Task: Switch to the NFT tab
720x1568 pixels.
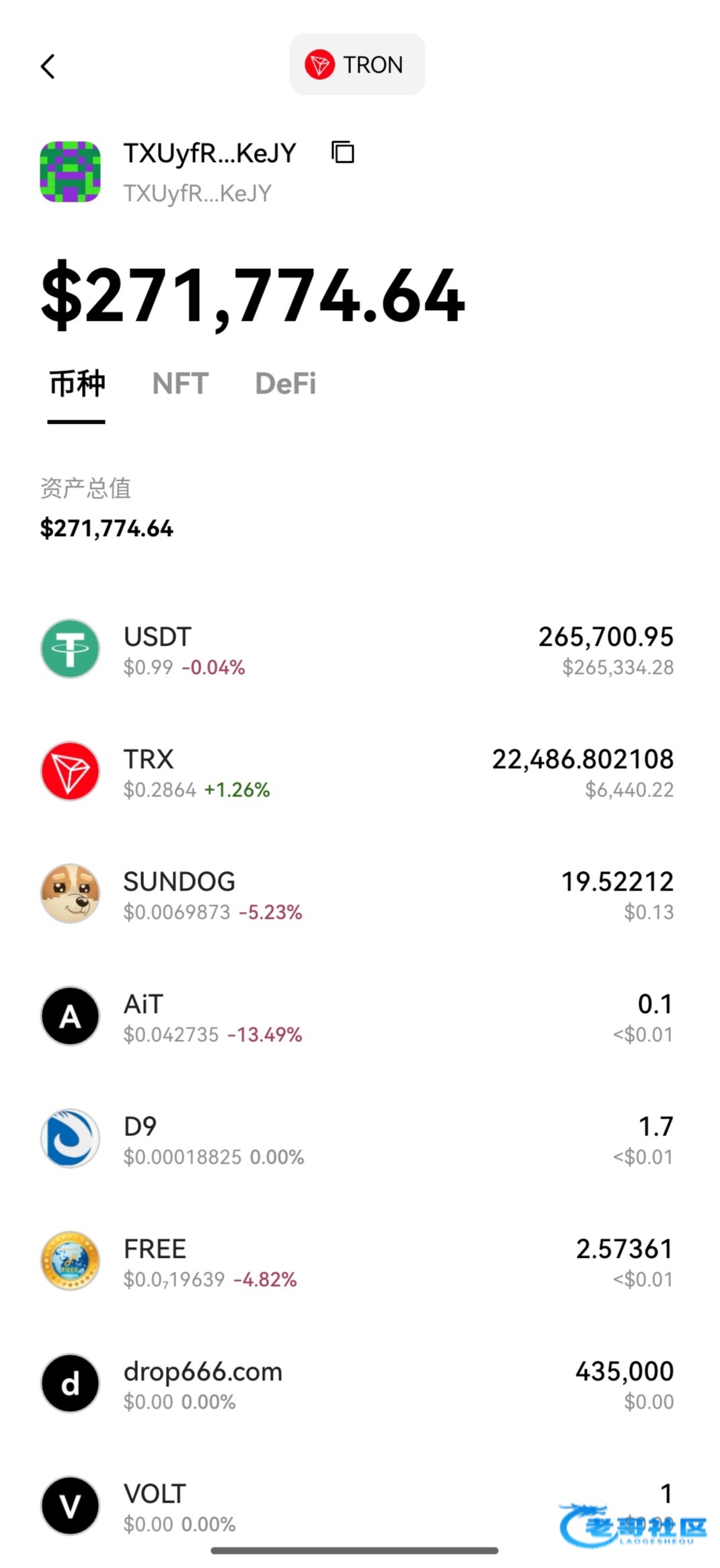Action: 180,384
